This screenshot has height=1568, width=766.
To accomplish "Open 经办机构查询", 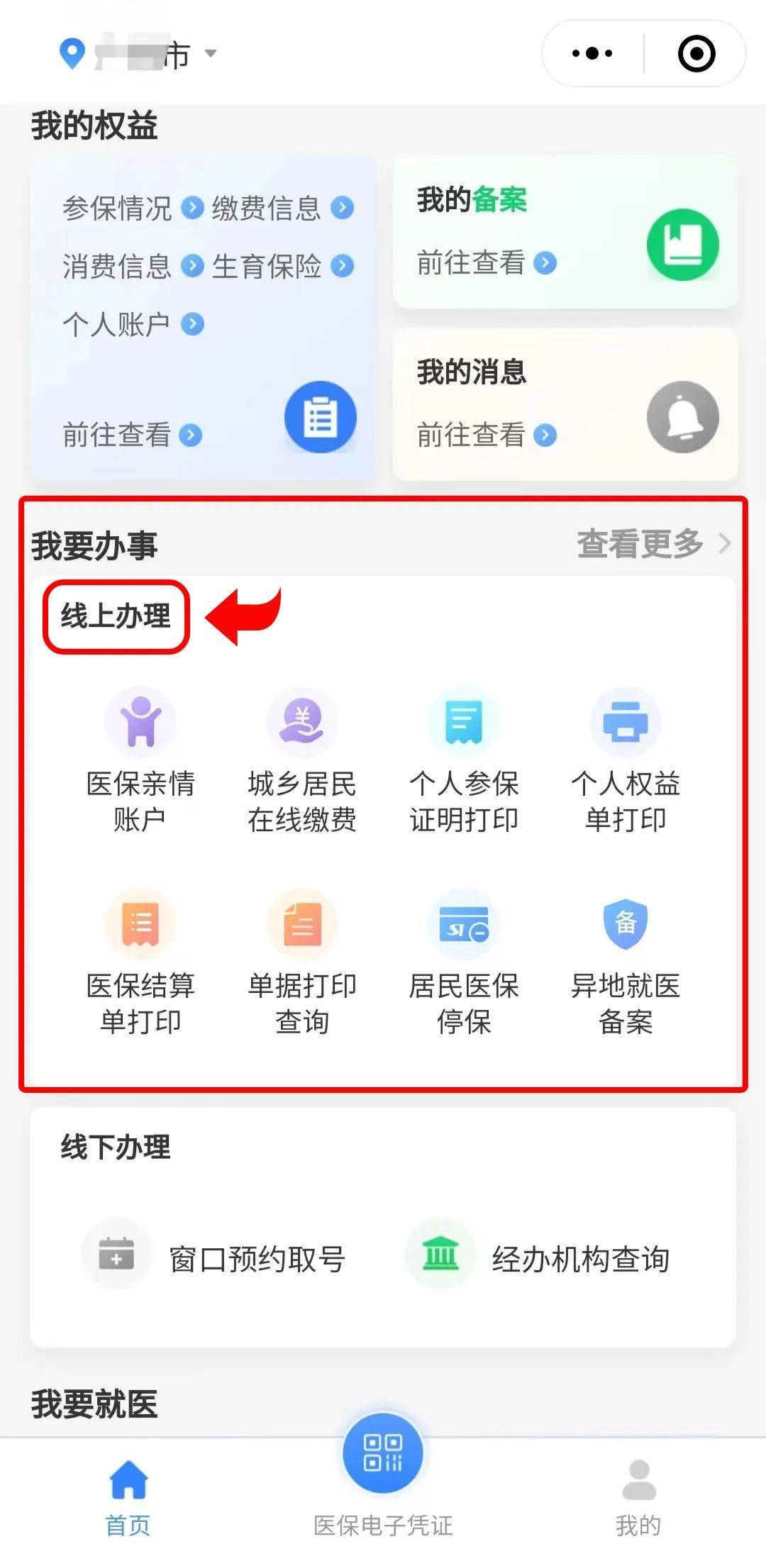I will 538,1259.
